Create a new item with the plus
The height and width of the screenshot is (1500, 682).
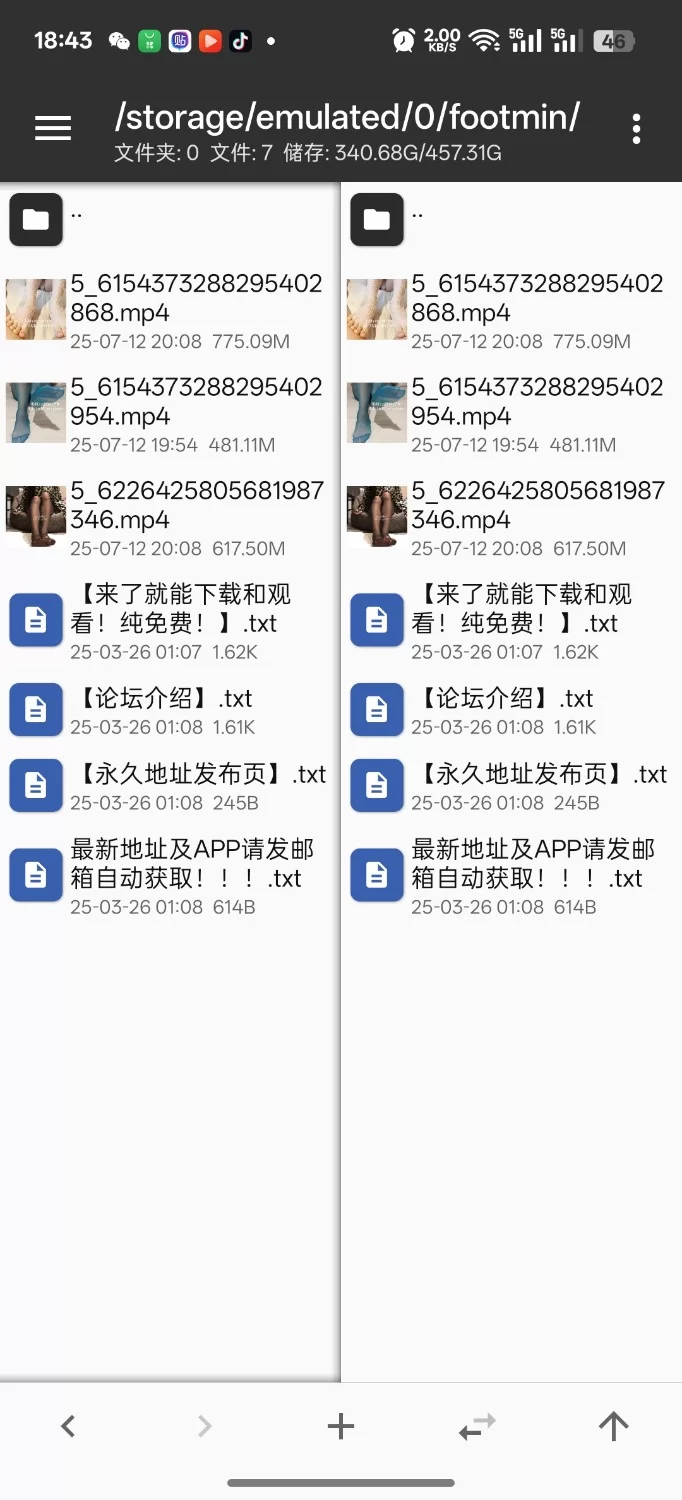(341, 1426)
